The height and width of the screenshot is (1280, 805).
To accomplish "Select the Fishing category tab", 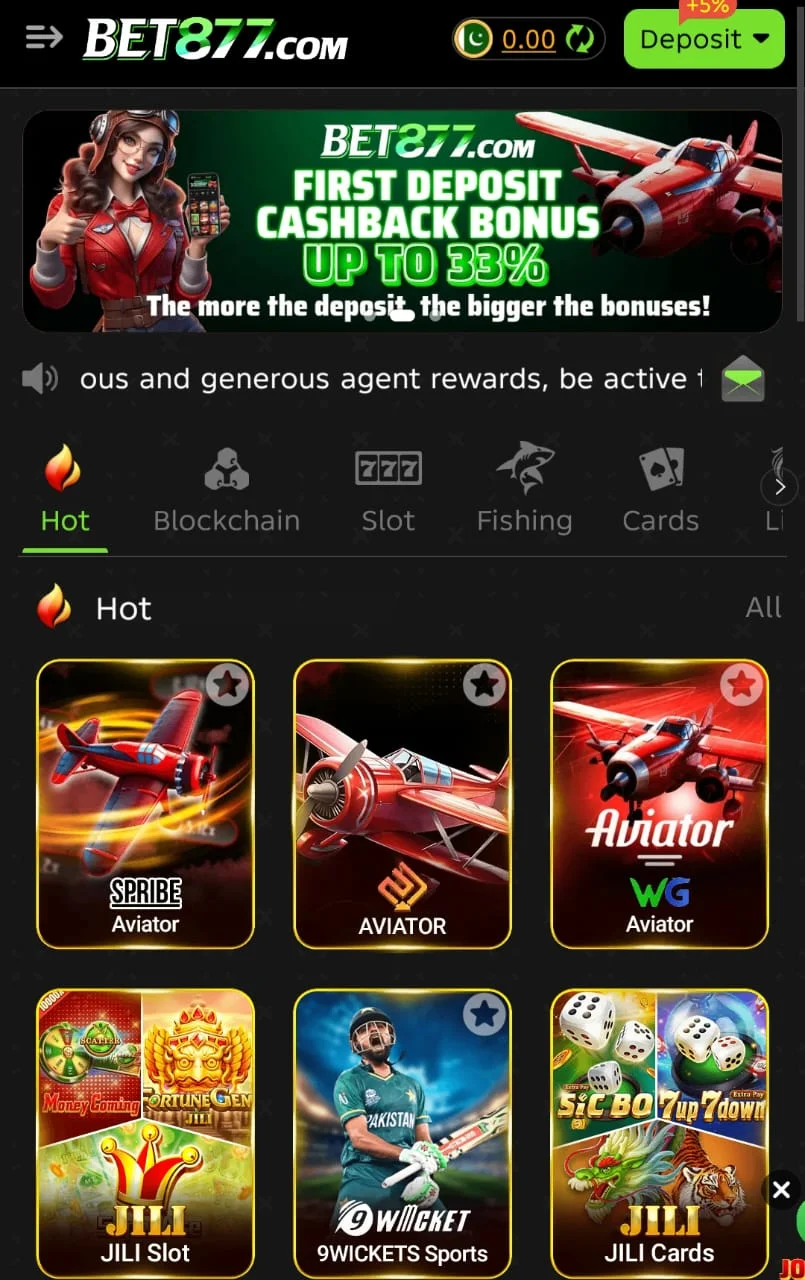I will (x=524, y=491).
